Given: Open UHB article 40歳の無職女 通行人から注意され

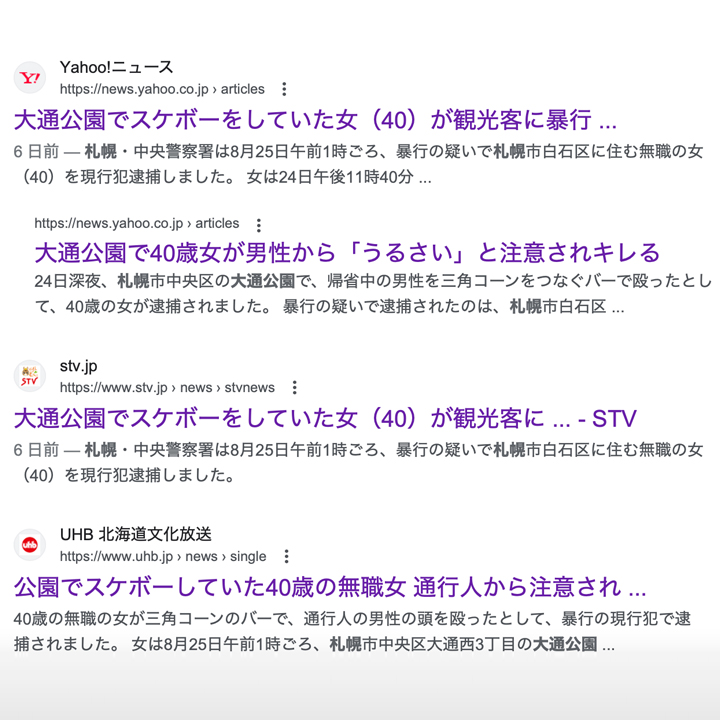Looking at the screenshot, I should (330, 586).
